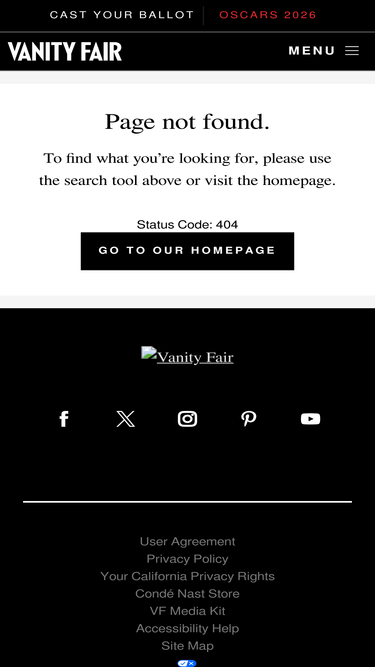Open the Menu hamburger button
Image resolution: width=375 pixels, height=667 pixels.
[x=324, y=51]
